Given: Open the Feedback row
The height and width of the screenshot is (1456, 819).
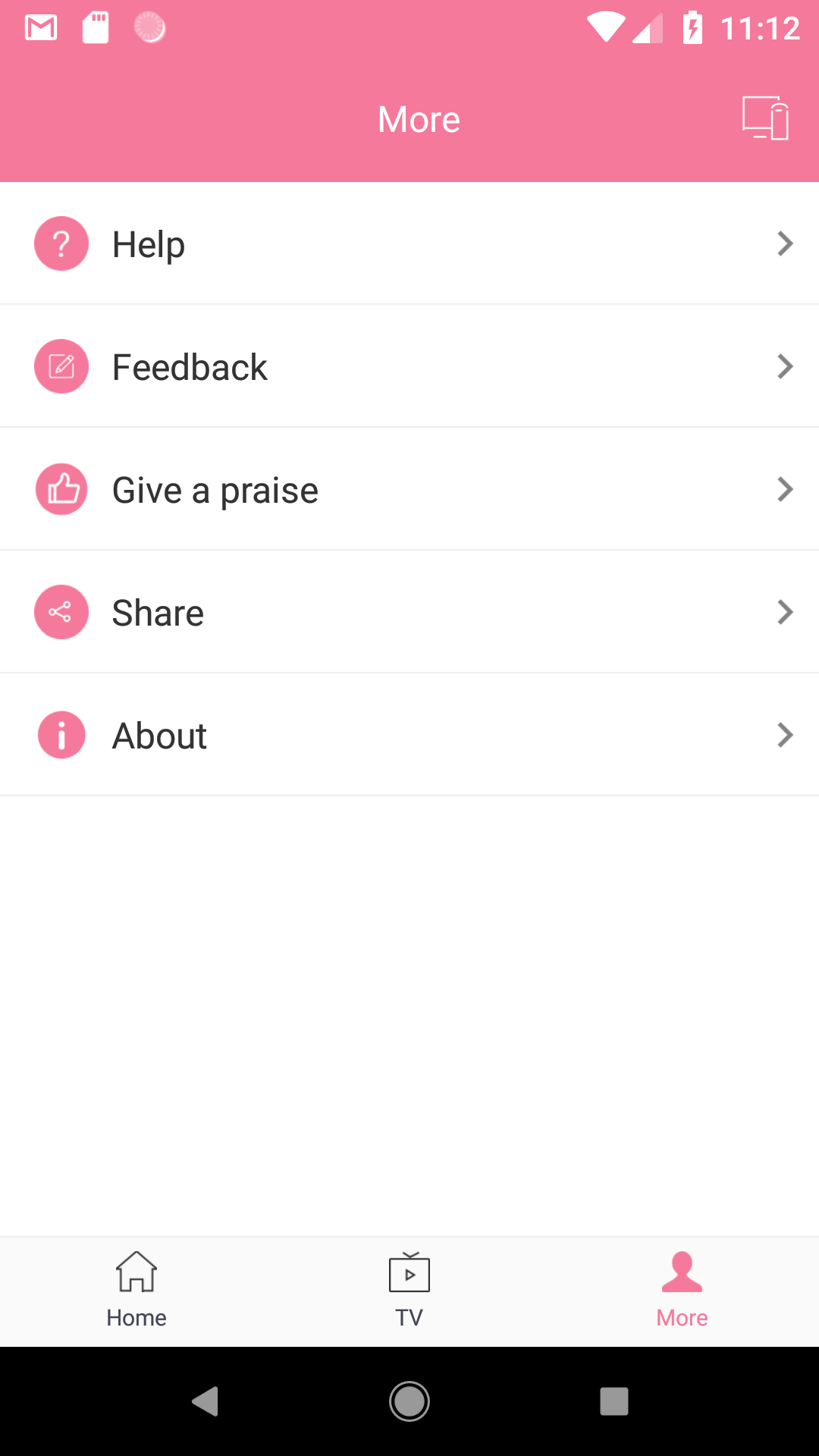Looking at the screenshot, I should [x=409, y=367].
